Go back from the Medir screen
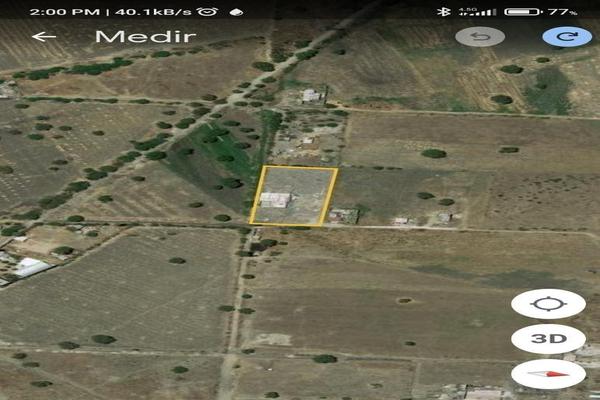600x400 pixels. 43,37
